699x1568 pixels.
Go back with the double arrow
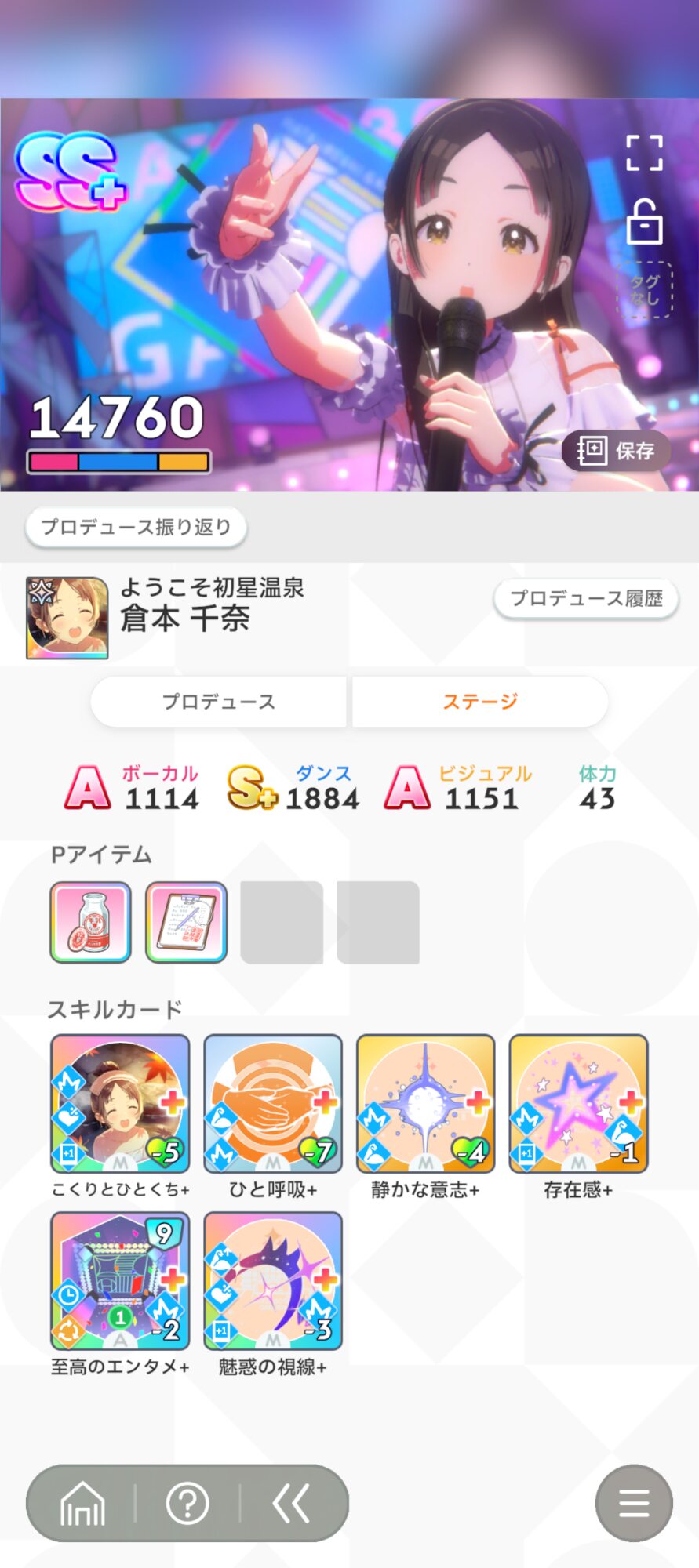point(291,1504)
